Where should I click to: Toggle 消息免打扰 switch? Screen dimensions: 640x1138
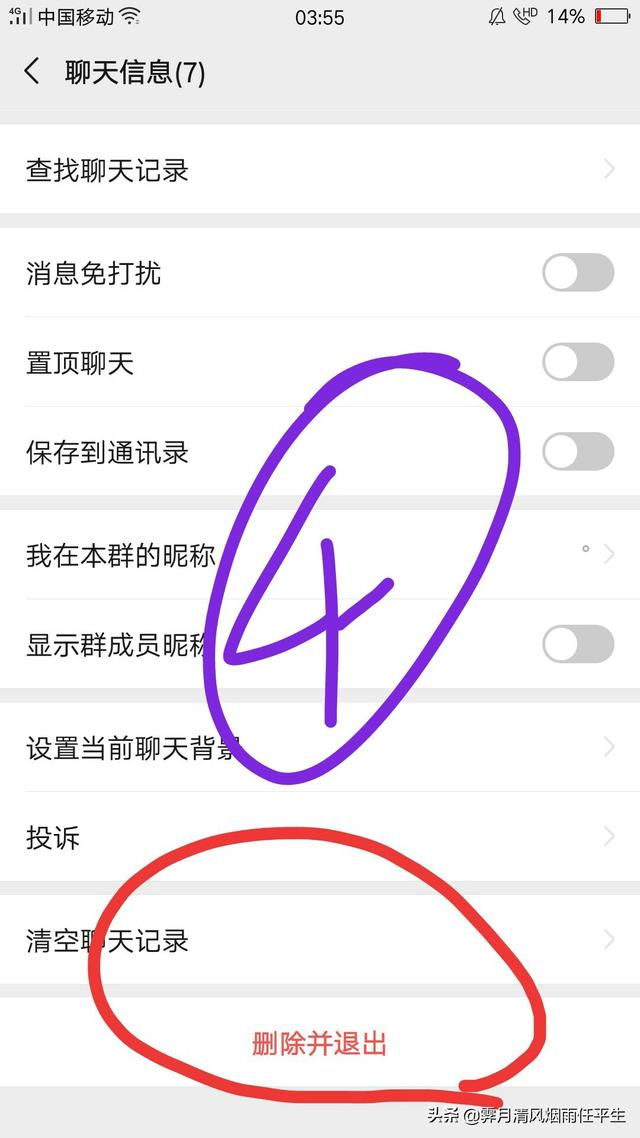tap(578, 272)
